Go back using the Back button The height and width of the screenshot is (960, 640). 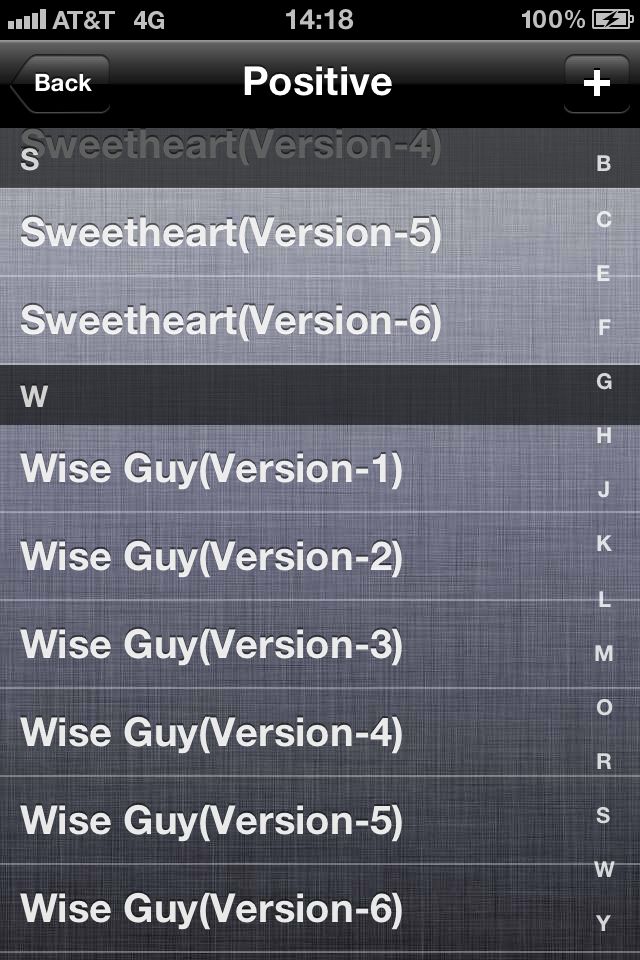(x=61, y=83)
